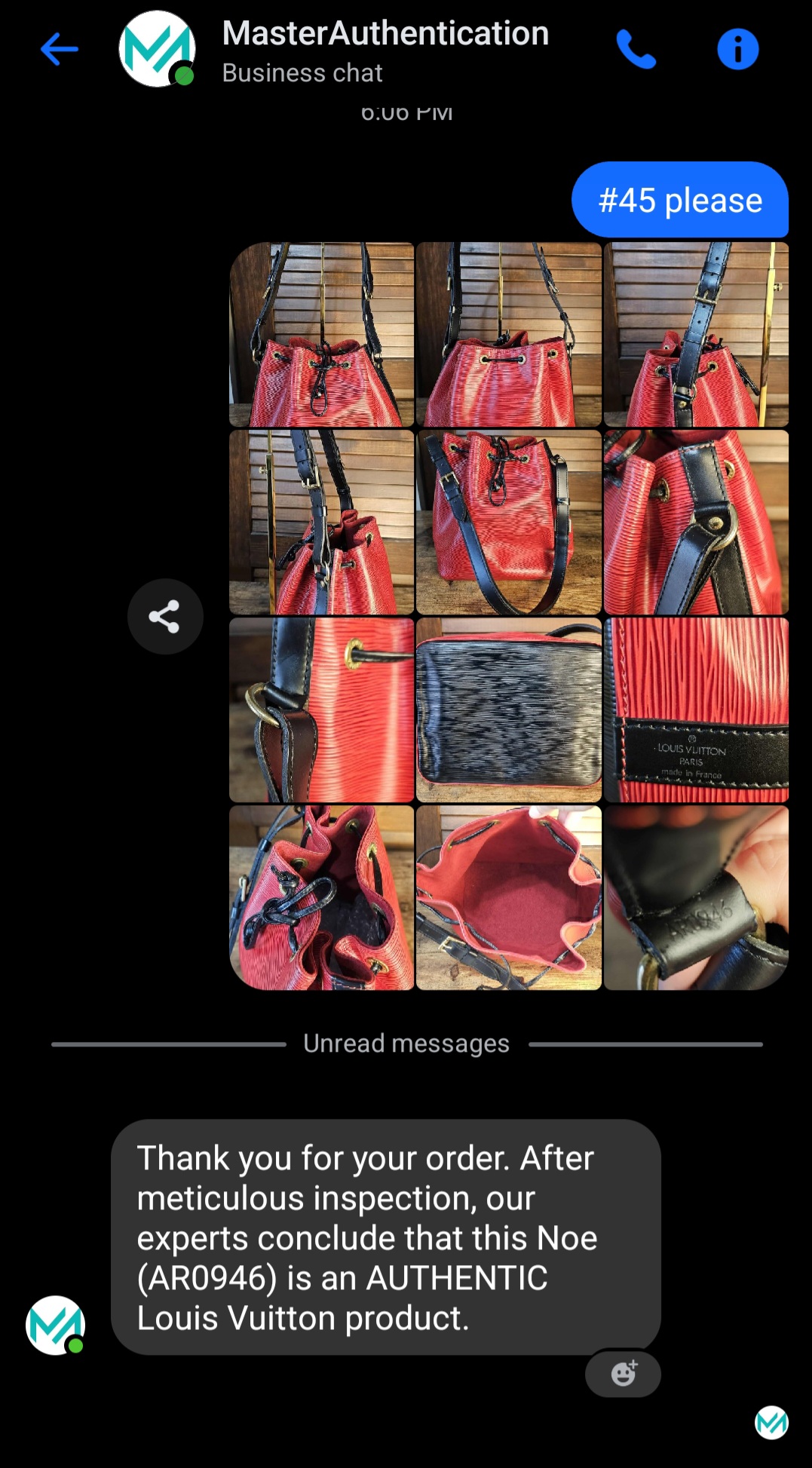Screen dimensions: 812x1468
Task: Add an emoji reaction to the reply
Action: pyautogui.click(x=623, y=1373)
